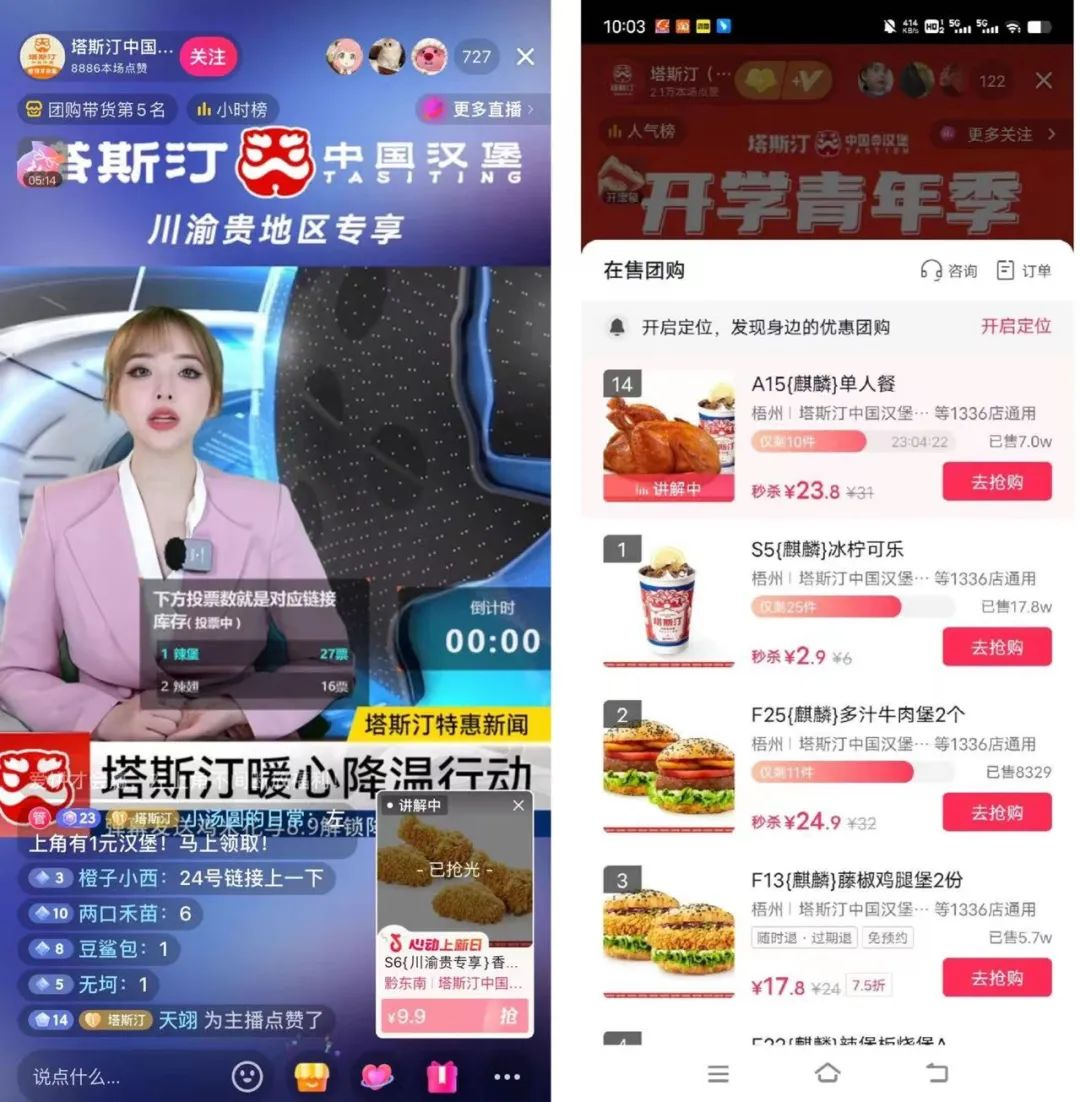The image size is (1080, 1102).
Task: Tap 去抢购 for F25 多汁牛肉堡2个
Action: click(x=996, y=812)
